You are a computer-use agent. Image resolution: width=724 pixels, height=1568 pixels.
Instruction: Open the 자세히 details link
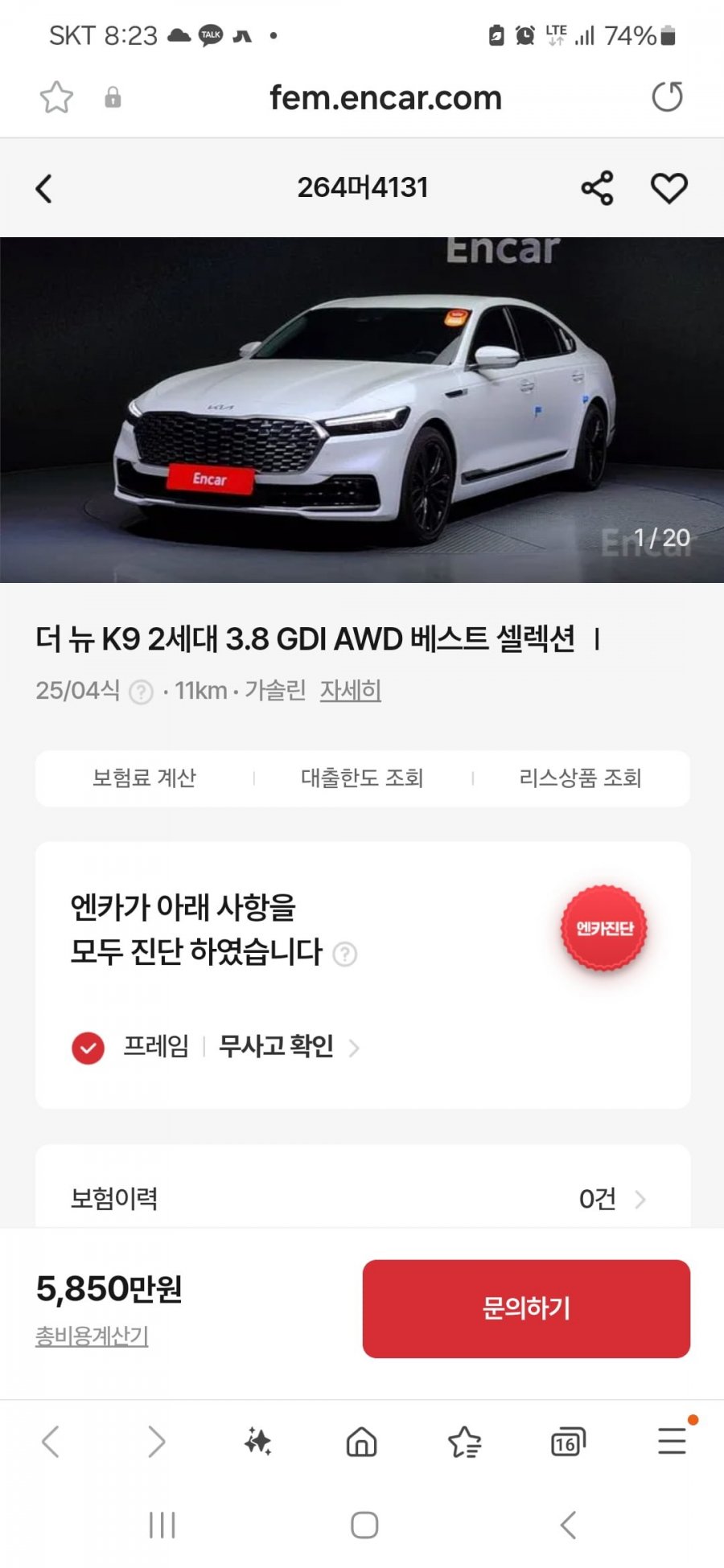coord(350,690)
